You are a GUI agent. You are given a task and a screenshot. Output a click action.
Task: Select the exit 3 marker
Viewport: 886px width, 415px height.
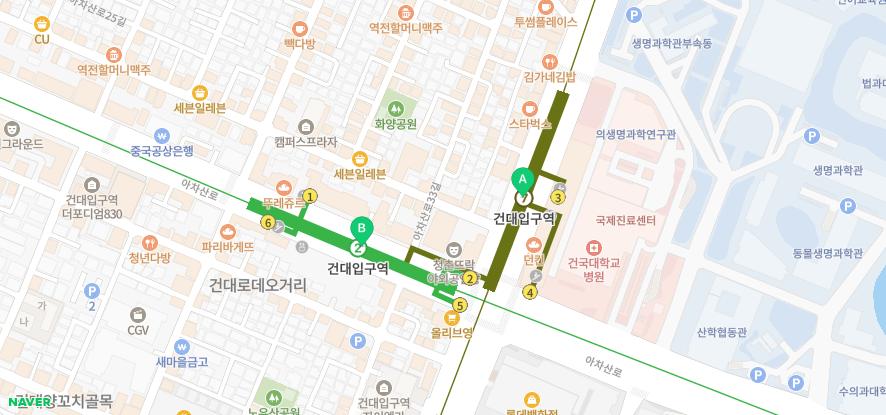click(x=558, y=197)
